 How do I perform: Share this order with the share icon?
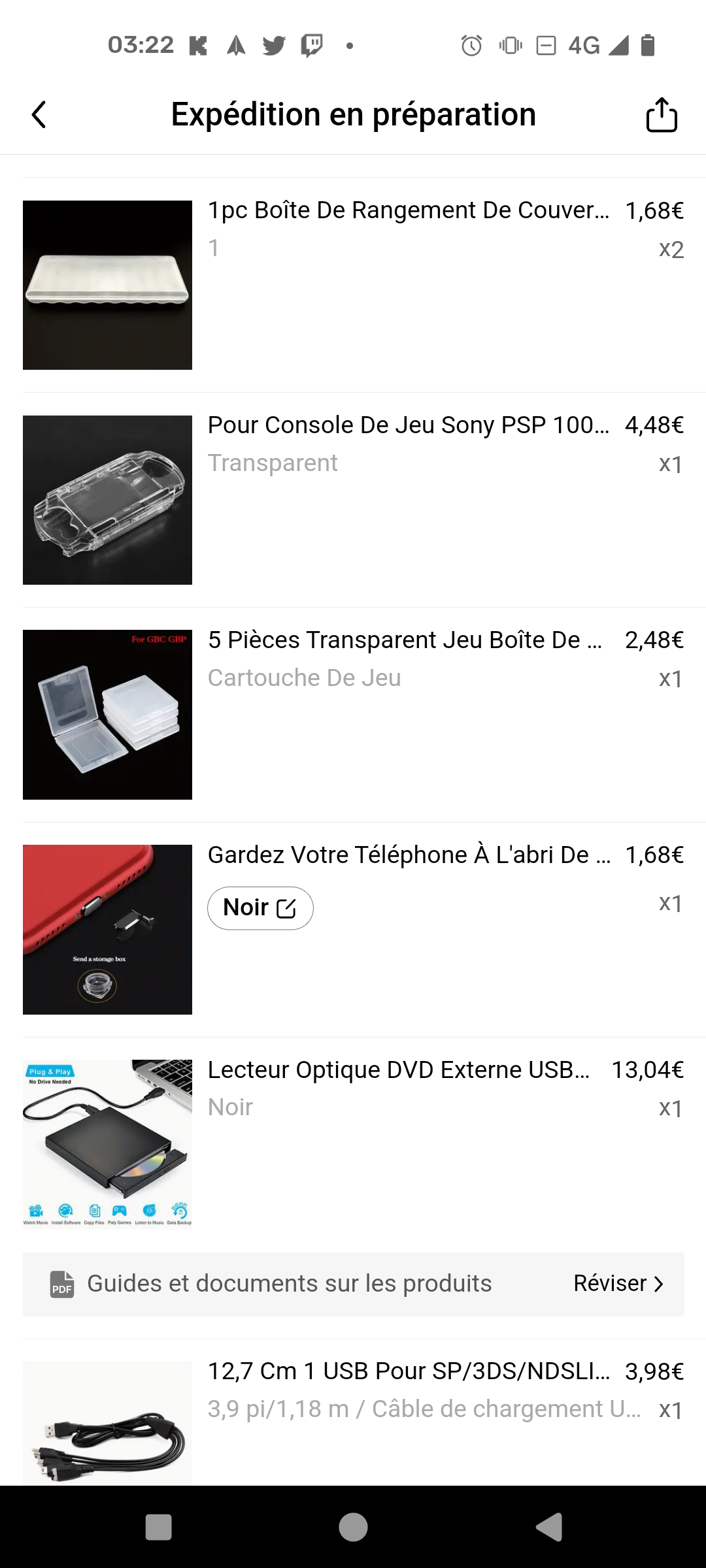point(662,115)
